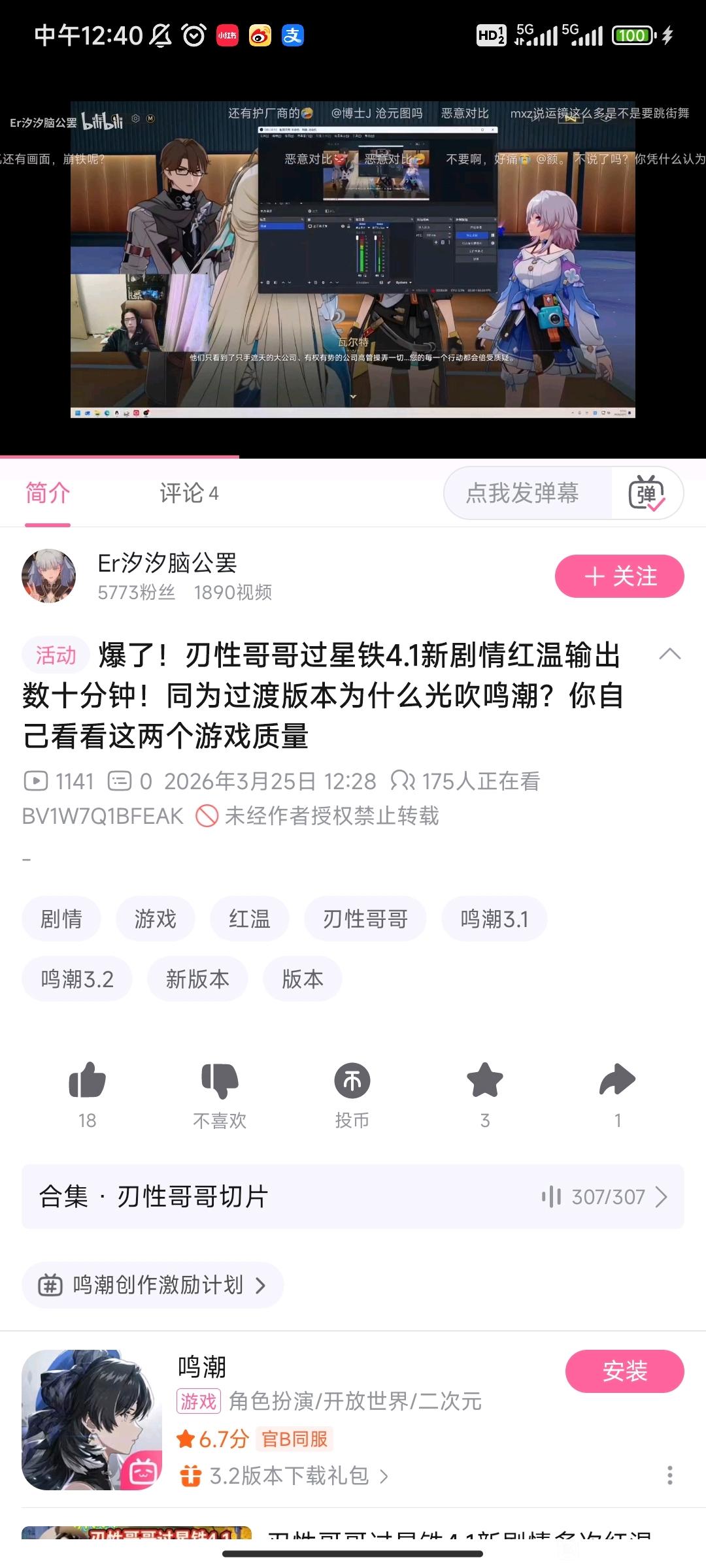Screen dimensions: 706x1568
Task: Select the 简介 tab
Action: (x=48, y=493)
